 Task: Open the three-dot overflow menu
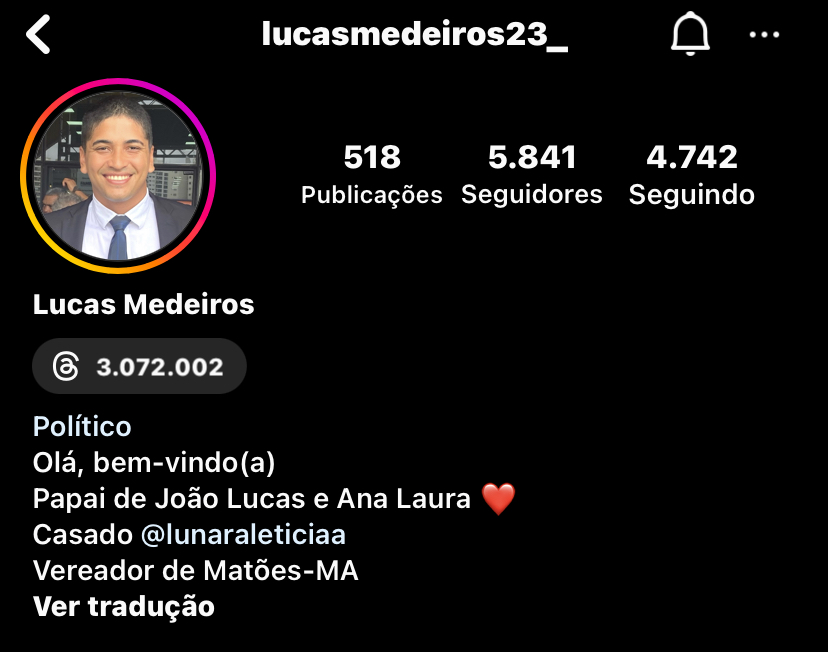pos(764,35)
